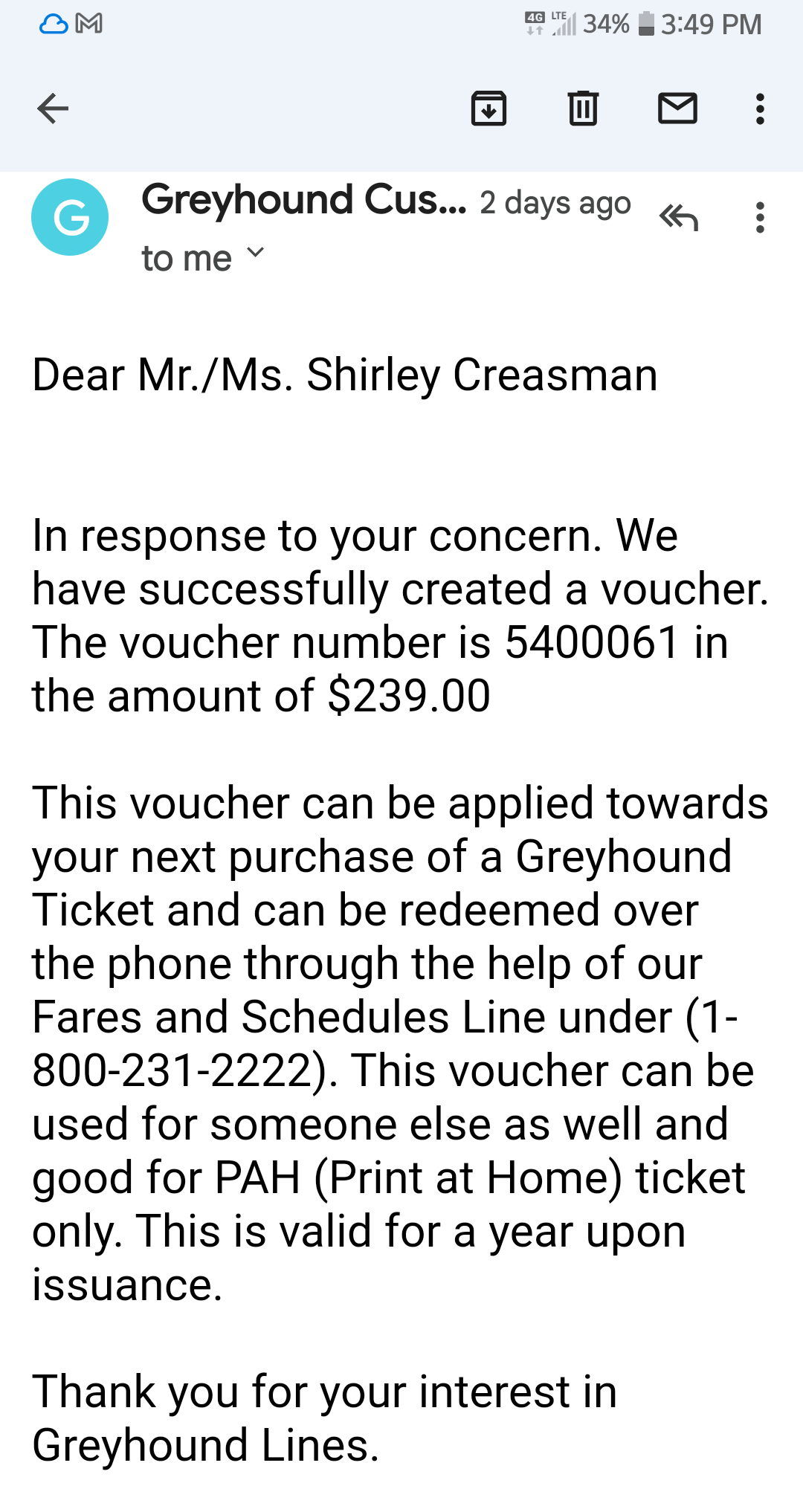Image resolution: width=803 pixels, height=1512 pixels.
Task: Open the top-right overflow menu
Action: click(x=759, y=109)
